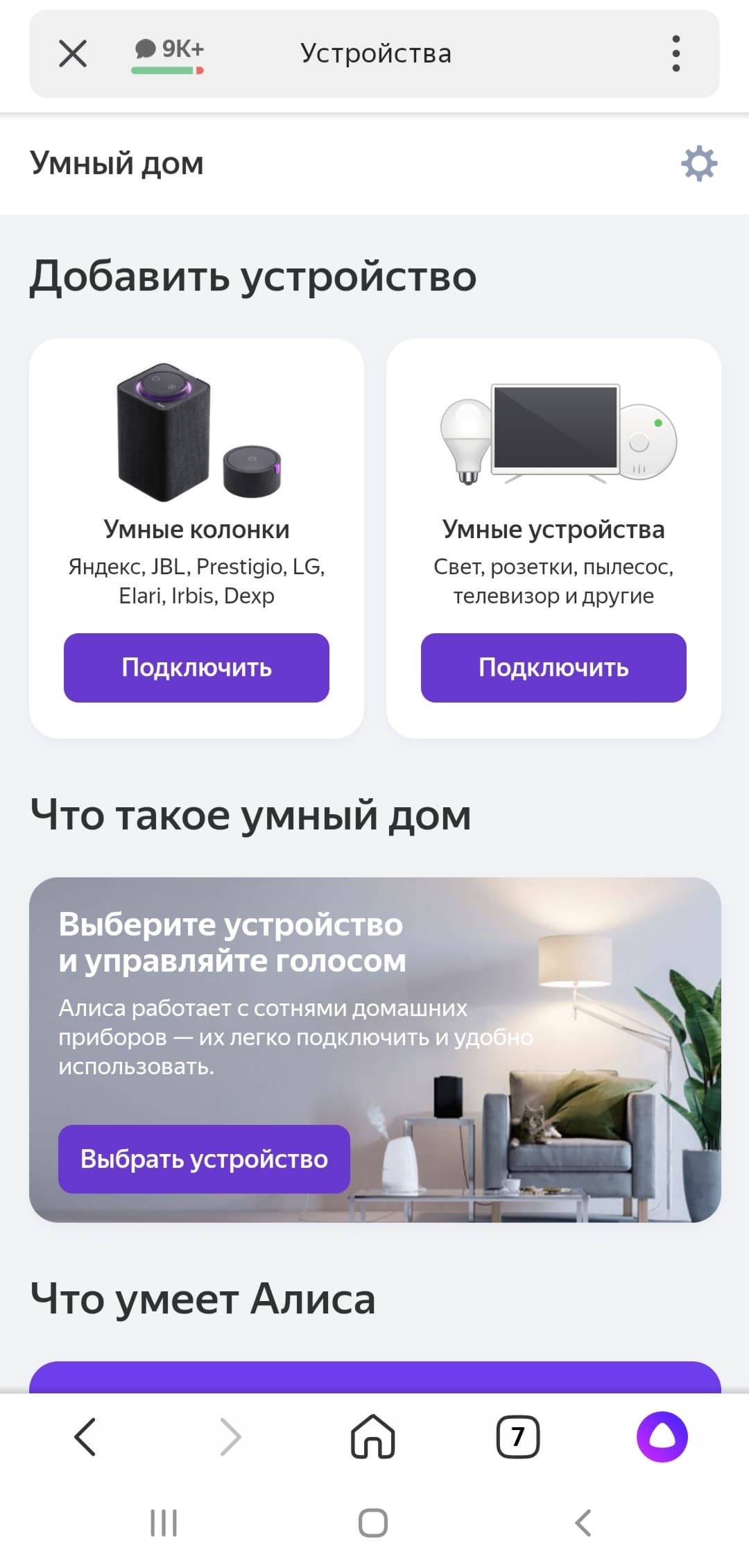The image size is (749, 1568).
Task: Open recent apps from the navigation bar
Action: pos(164,1523)
